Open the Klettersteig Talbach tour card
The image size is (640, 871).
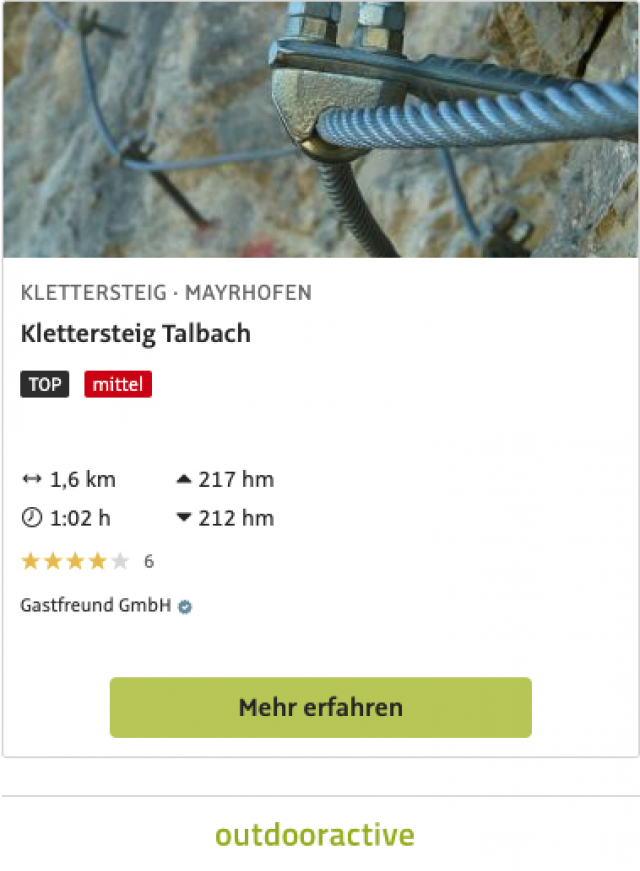point(135,333)
